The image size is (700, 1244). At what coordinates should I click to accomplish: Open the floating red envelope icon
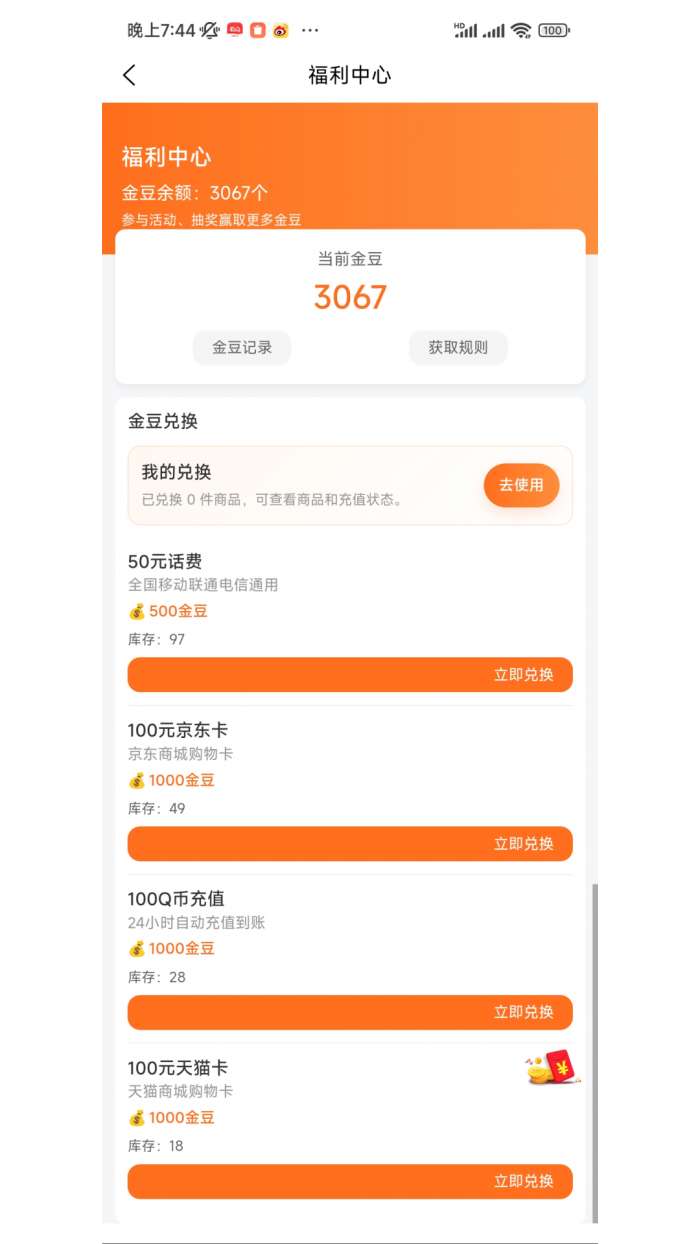click(554, 1068)
